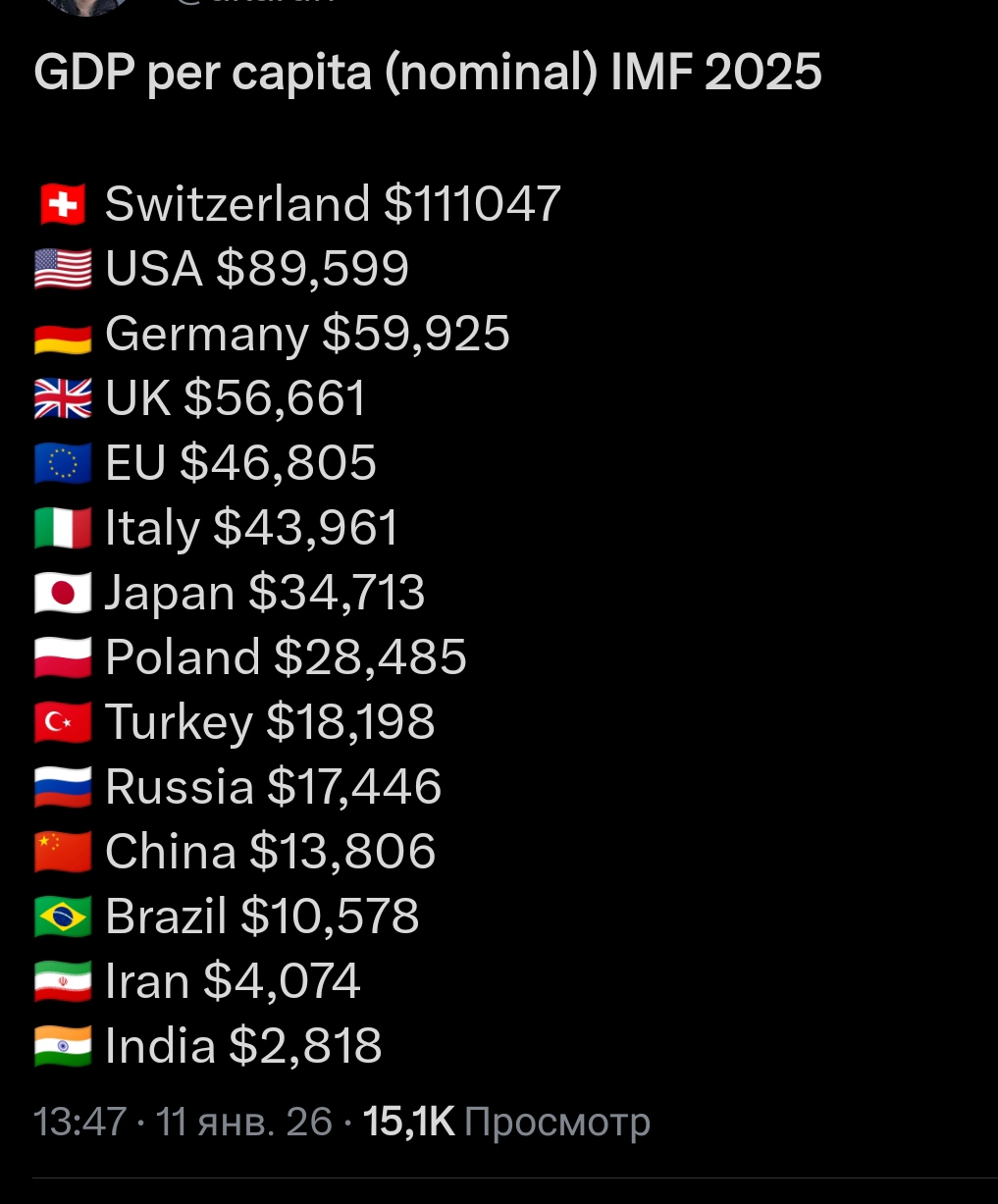The height and width of the screenshot is (1204, 998).
Task: Open the author's profile picture
Action: click(86, 5)
